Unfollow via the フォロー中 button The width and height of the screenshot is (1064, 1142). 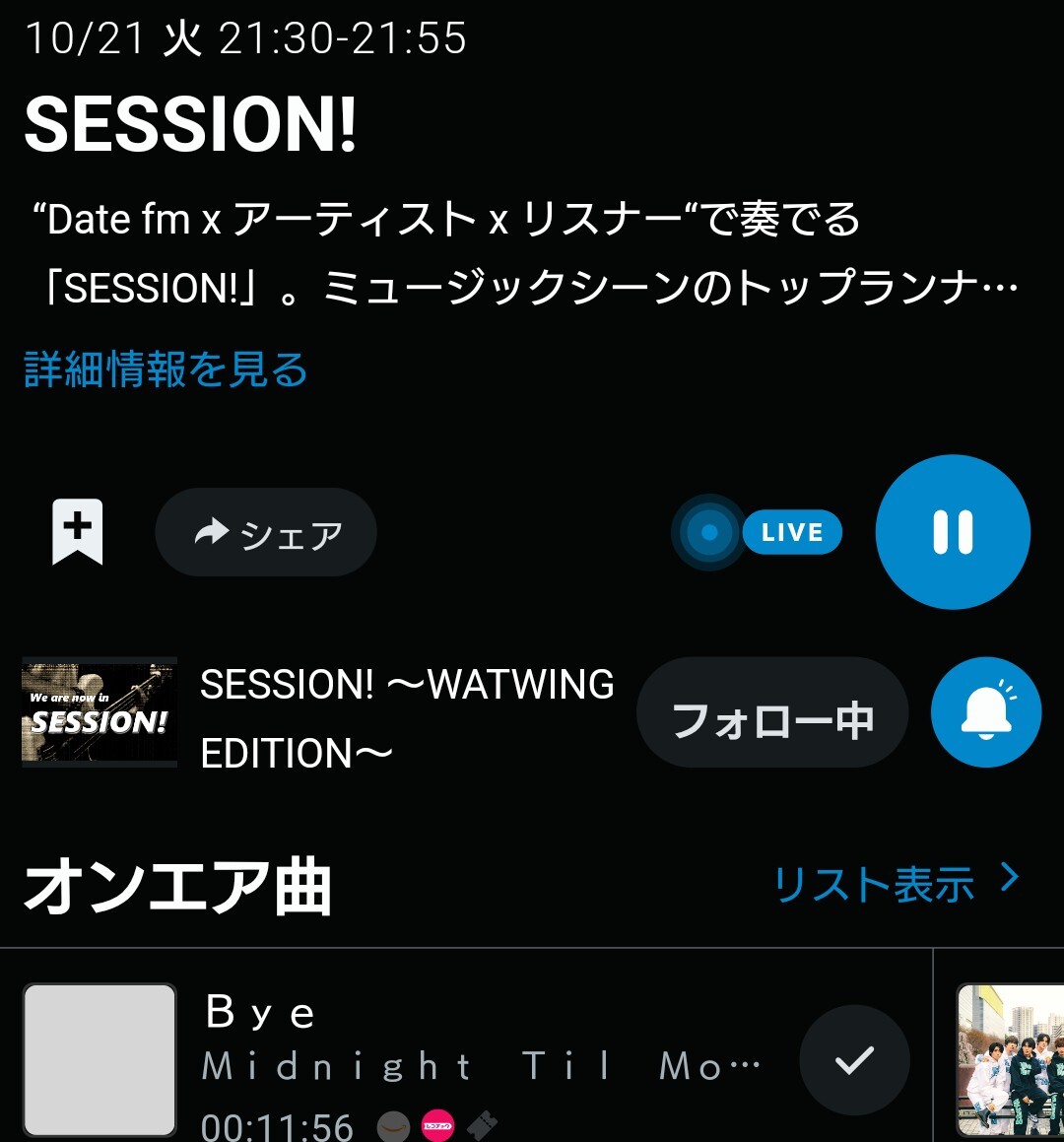tap(771, 720)
